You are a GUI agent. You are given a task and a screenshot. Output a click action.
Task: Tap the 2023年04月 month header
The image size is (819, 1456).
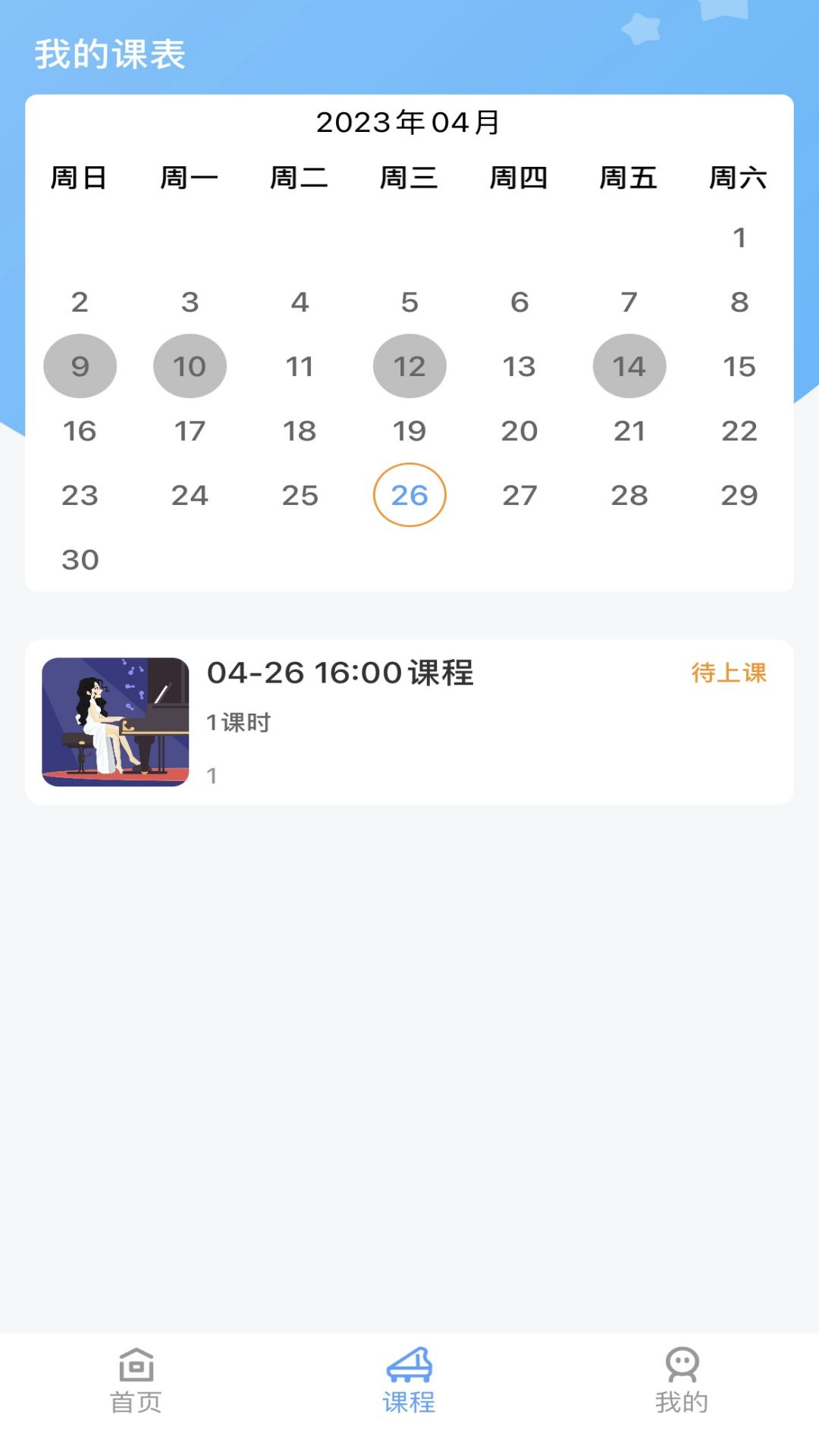tap(409, 120)
